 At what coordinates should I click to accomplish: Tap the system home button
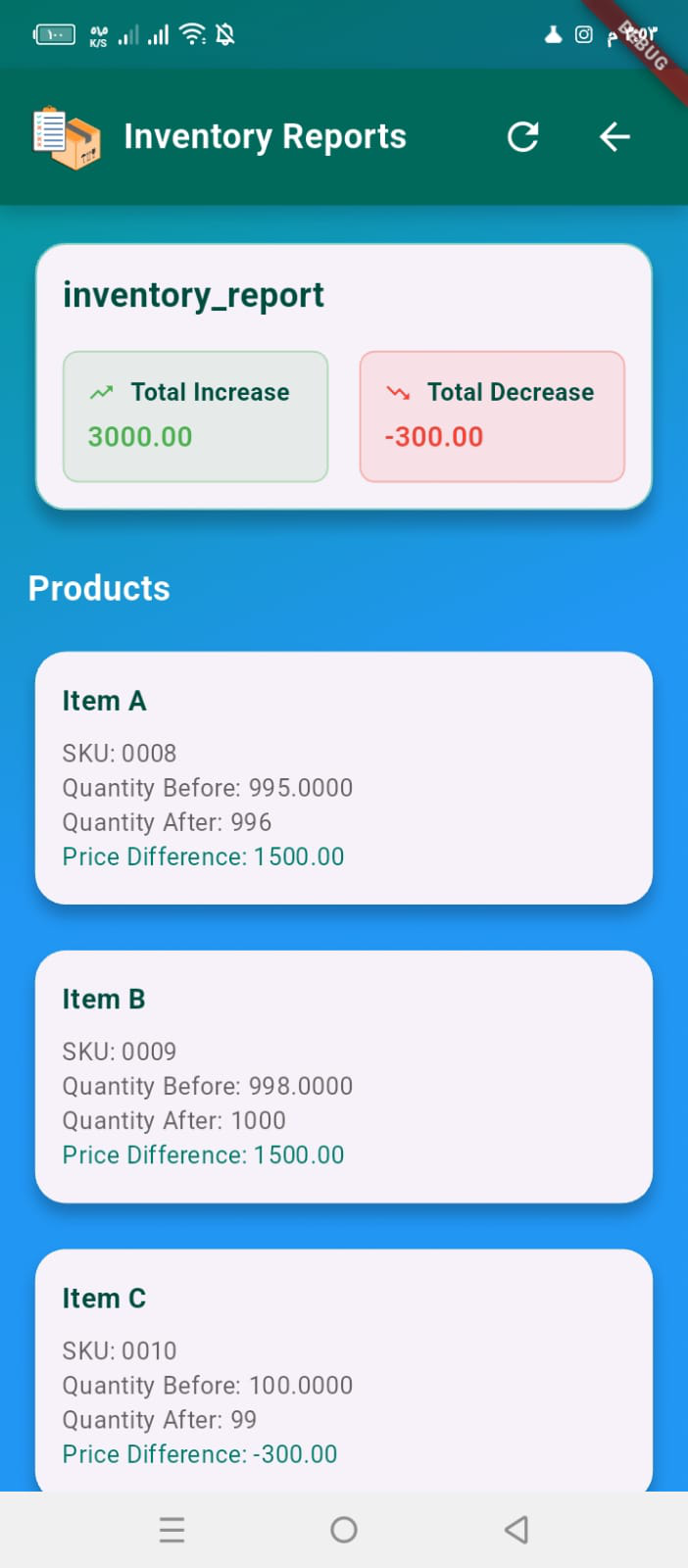coord(344,1530)
